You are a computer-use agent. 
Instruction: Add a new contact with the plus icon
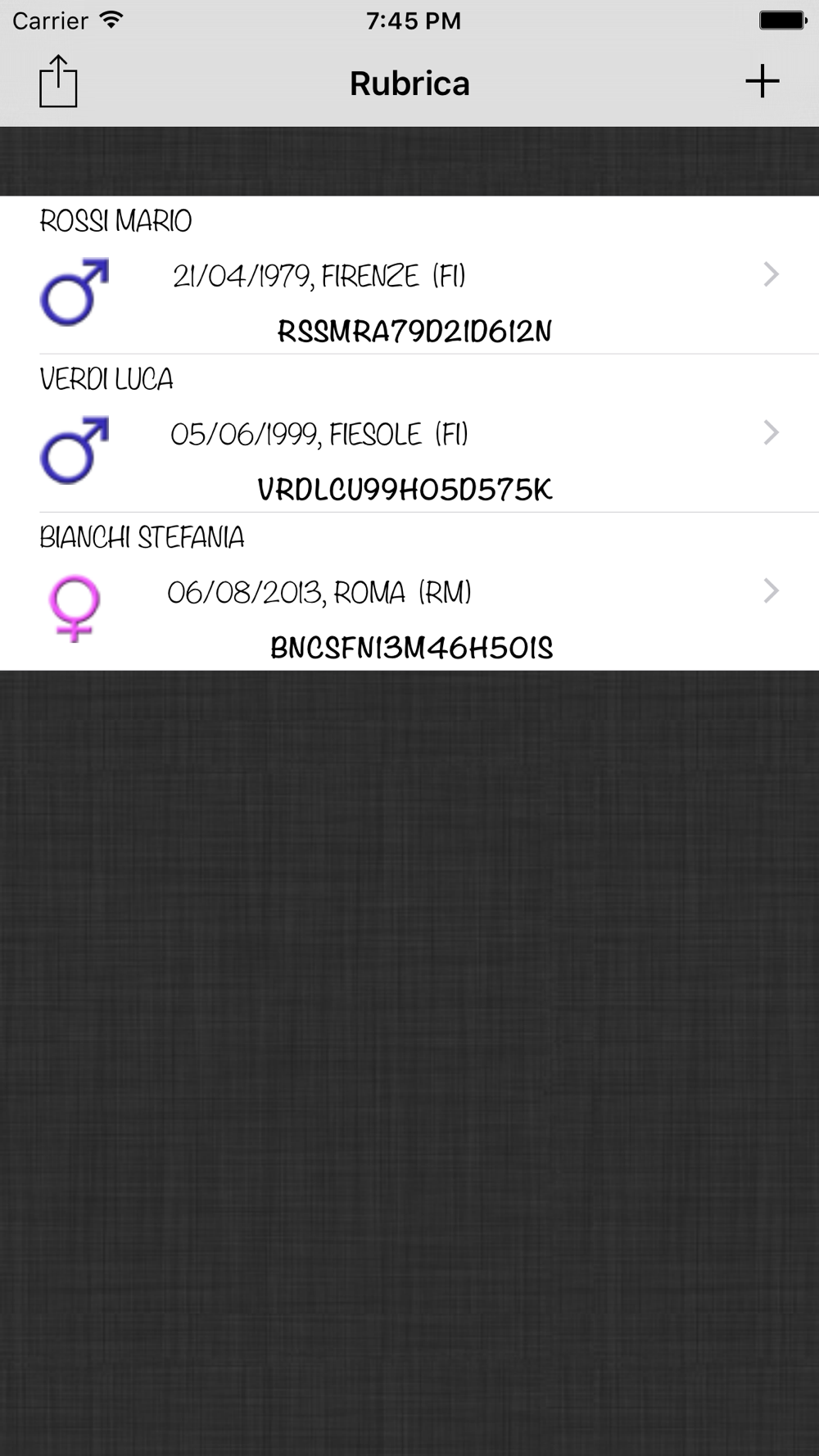(762, 81)
